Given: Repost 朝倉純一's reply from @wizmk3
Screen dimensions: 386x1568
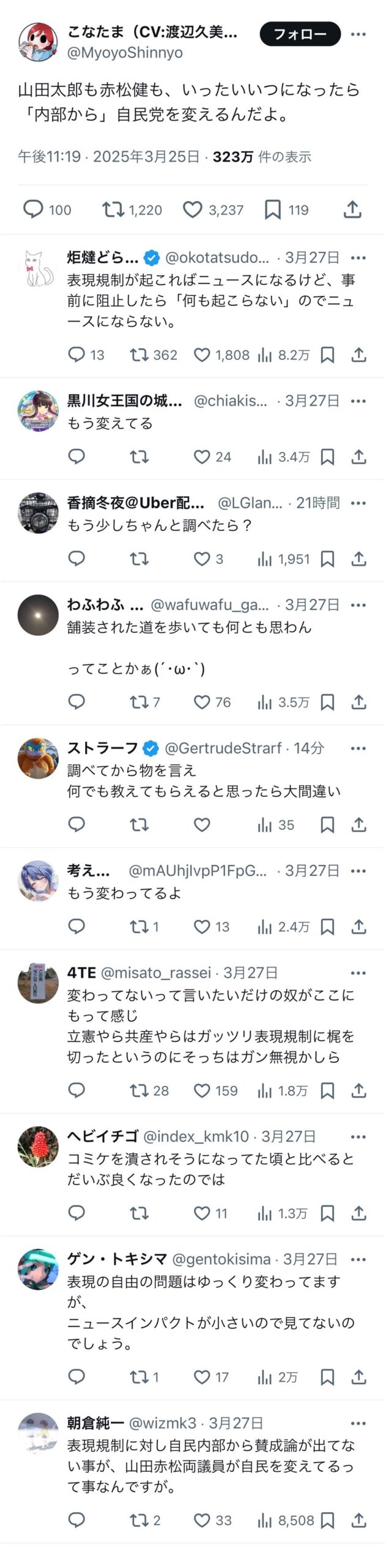Looking at the screenshot, I should 139,1520.
